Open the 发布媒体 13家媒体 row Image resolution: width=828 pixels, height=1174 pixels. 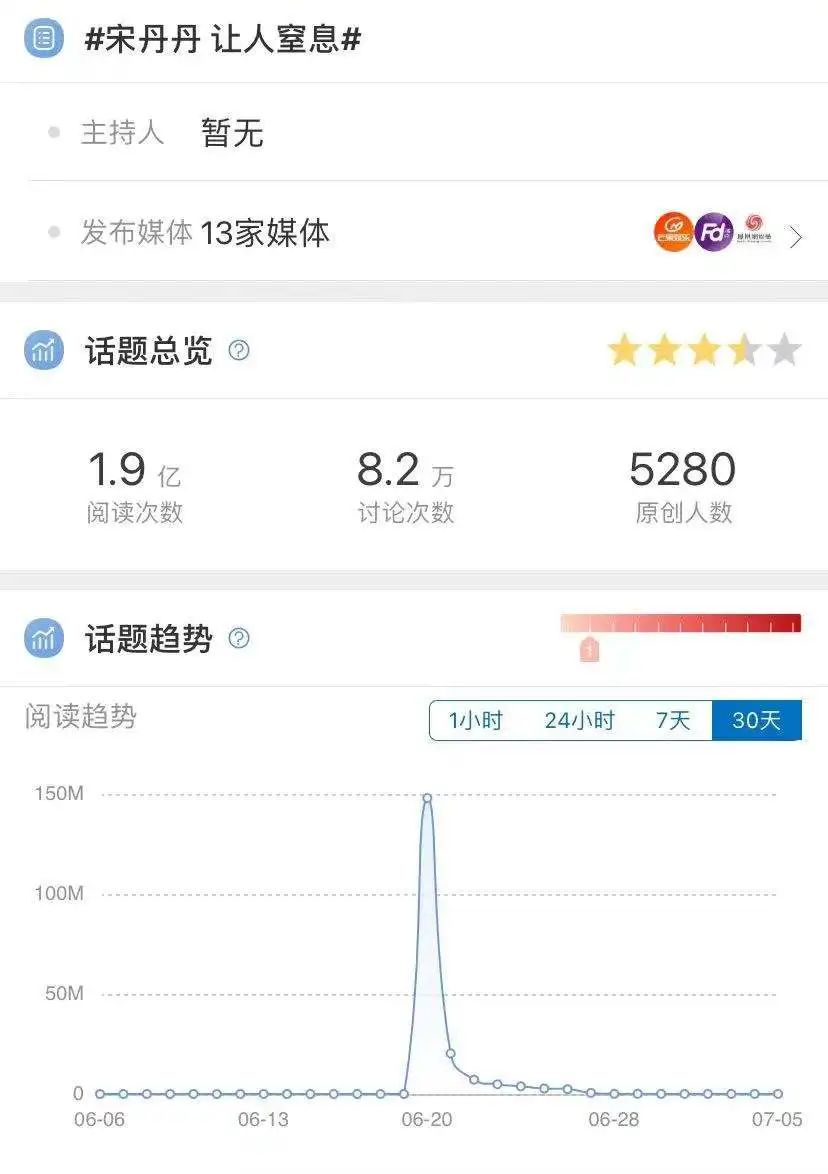point(414,234)
